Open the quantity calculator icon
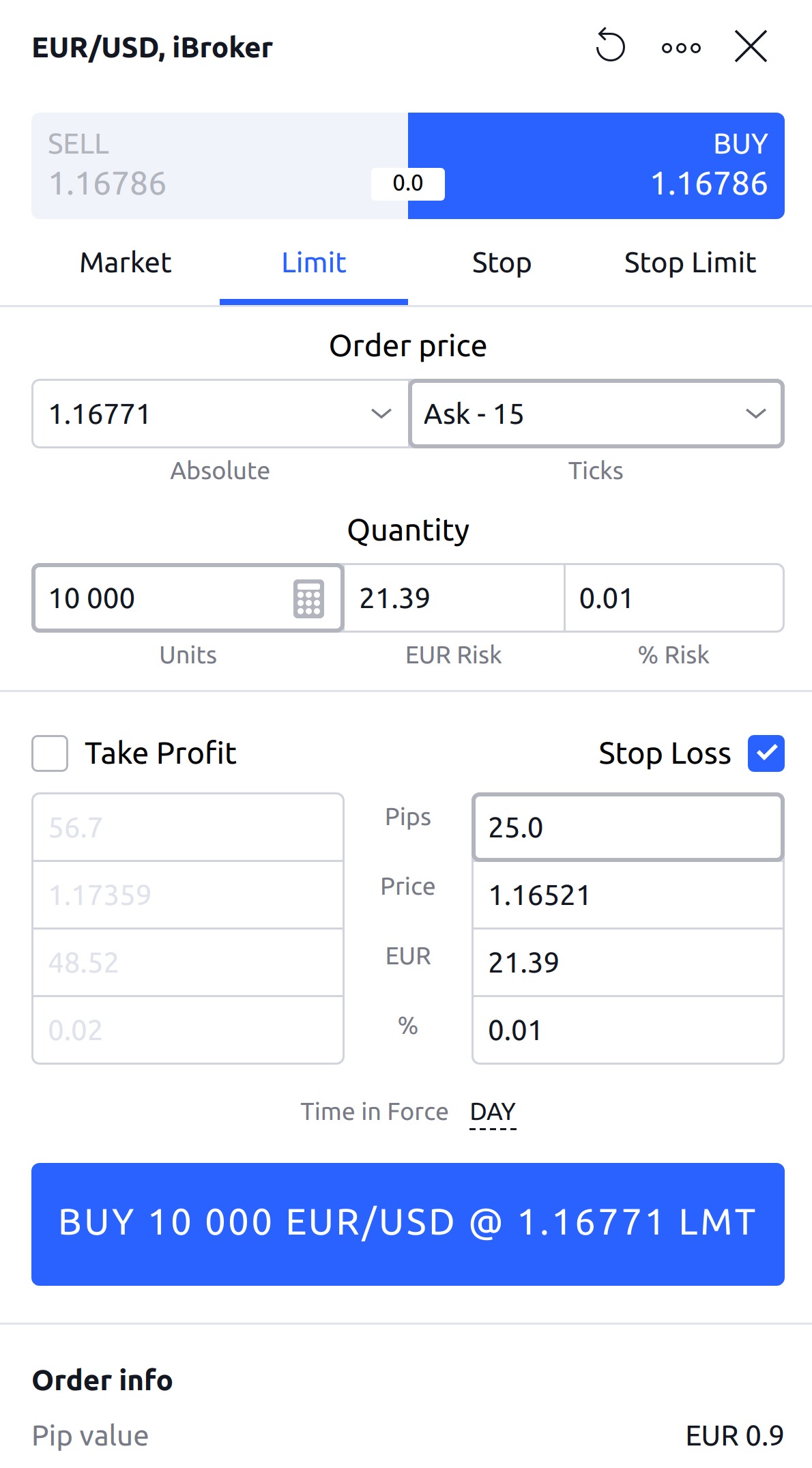 (x=308, y=599)
